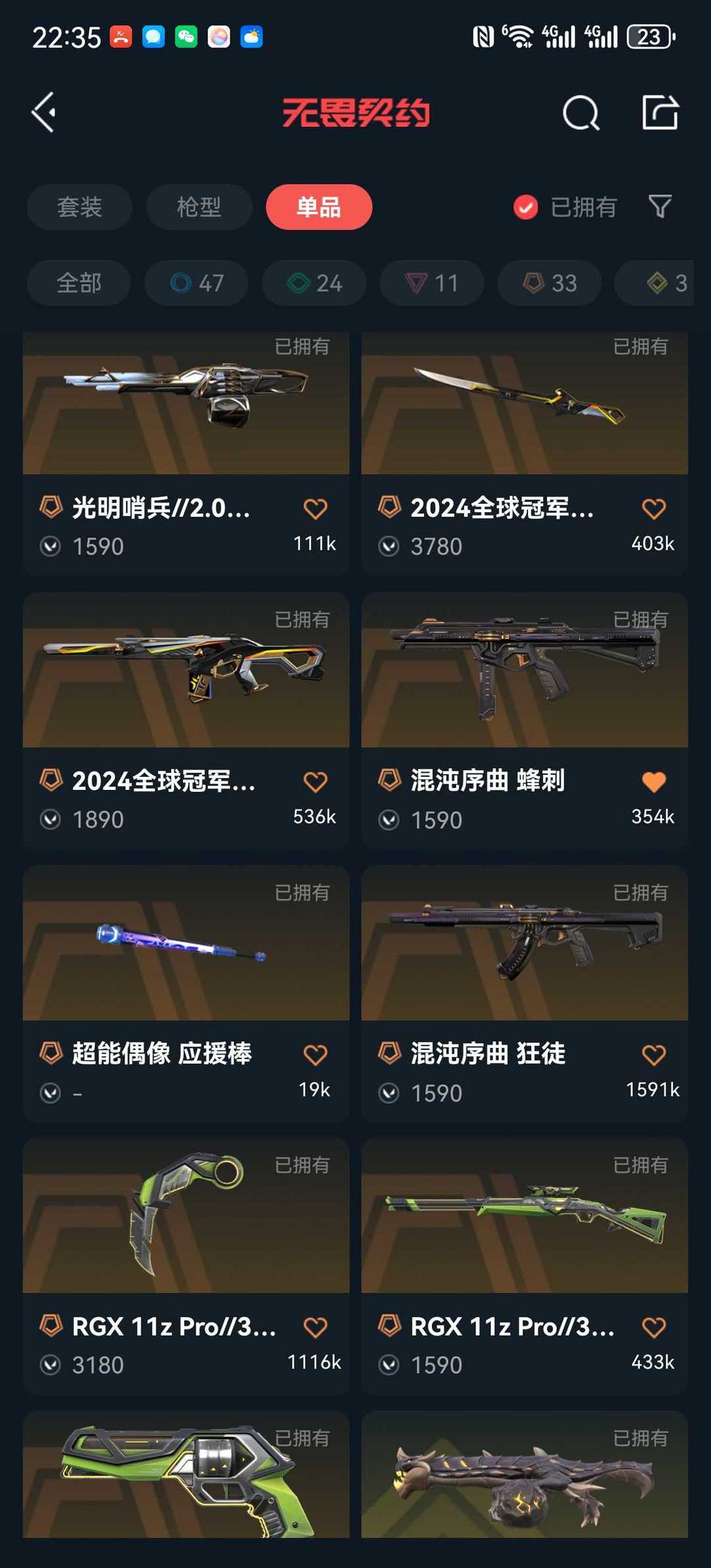711x1568 pixels.
Task: Filter by the green tier chip 24
Action: pyautogui.click(x=314, y=283)
